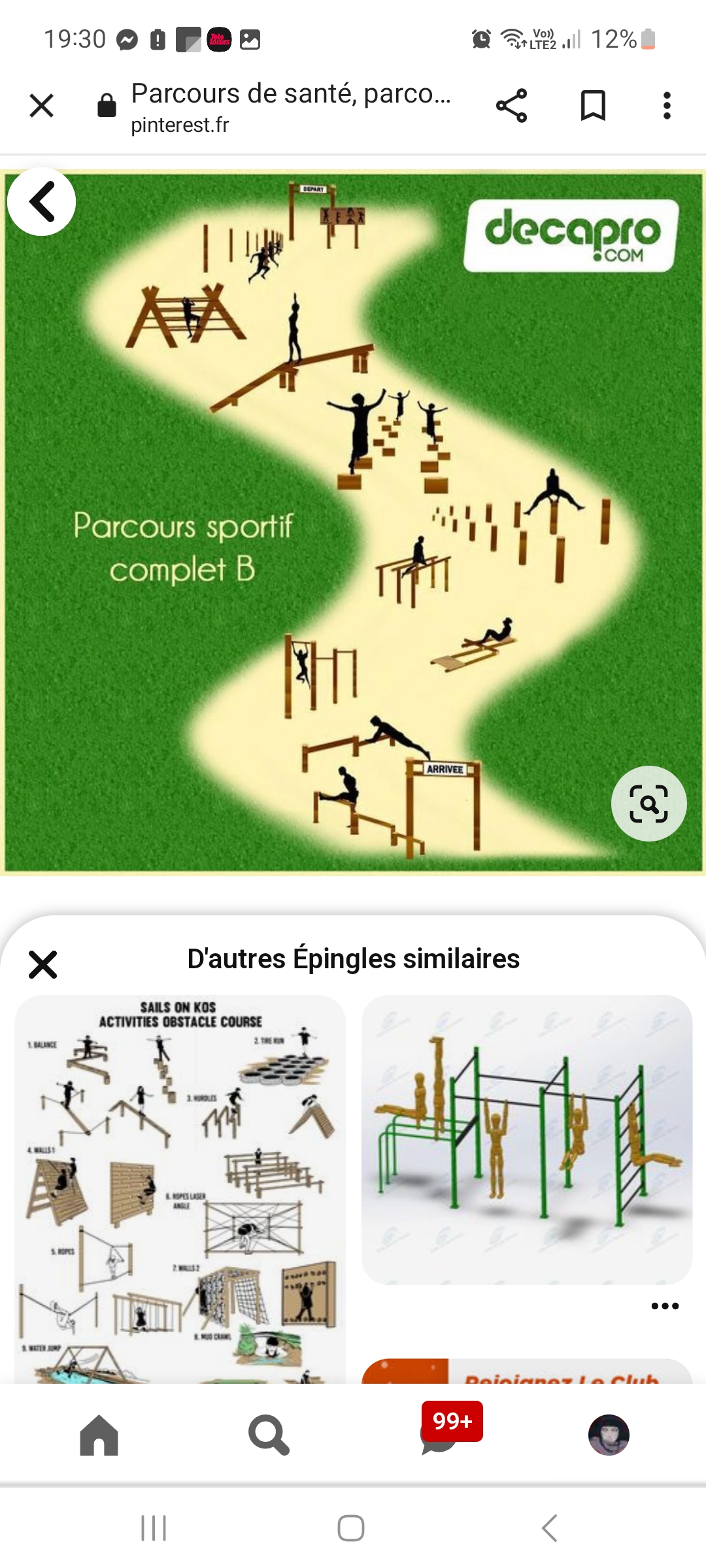Bookmark this page in browser
This screenshot has height=1568, width=706.
[x=593, y=105]
